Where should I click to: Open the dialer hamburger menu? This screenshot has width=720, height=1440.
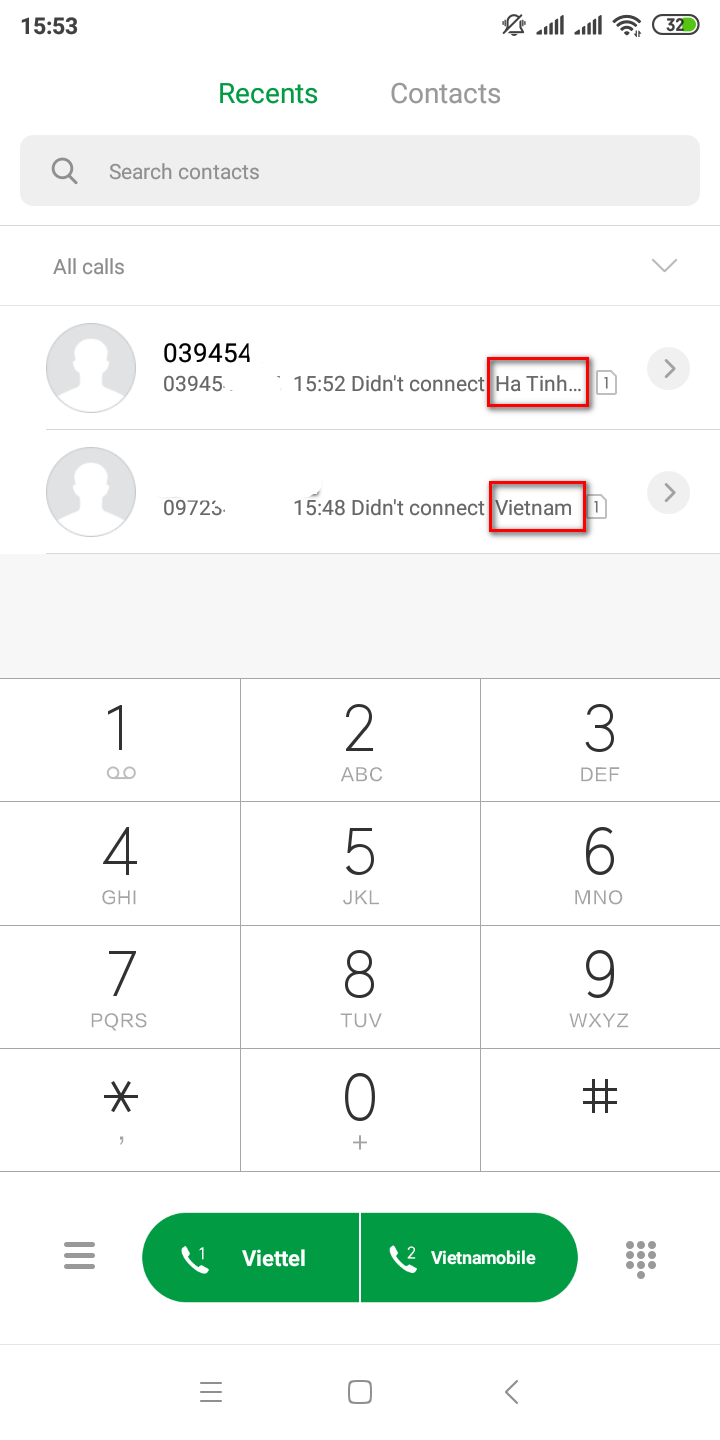[x=79, y=1256]
